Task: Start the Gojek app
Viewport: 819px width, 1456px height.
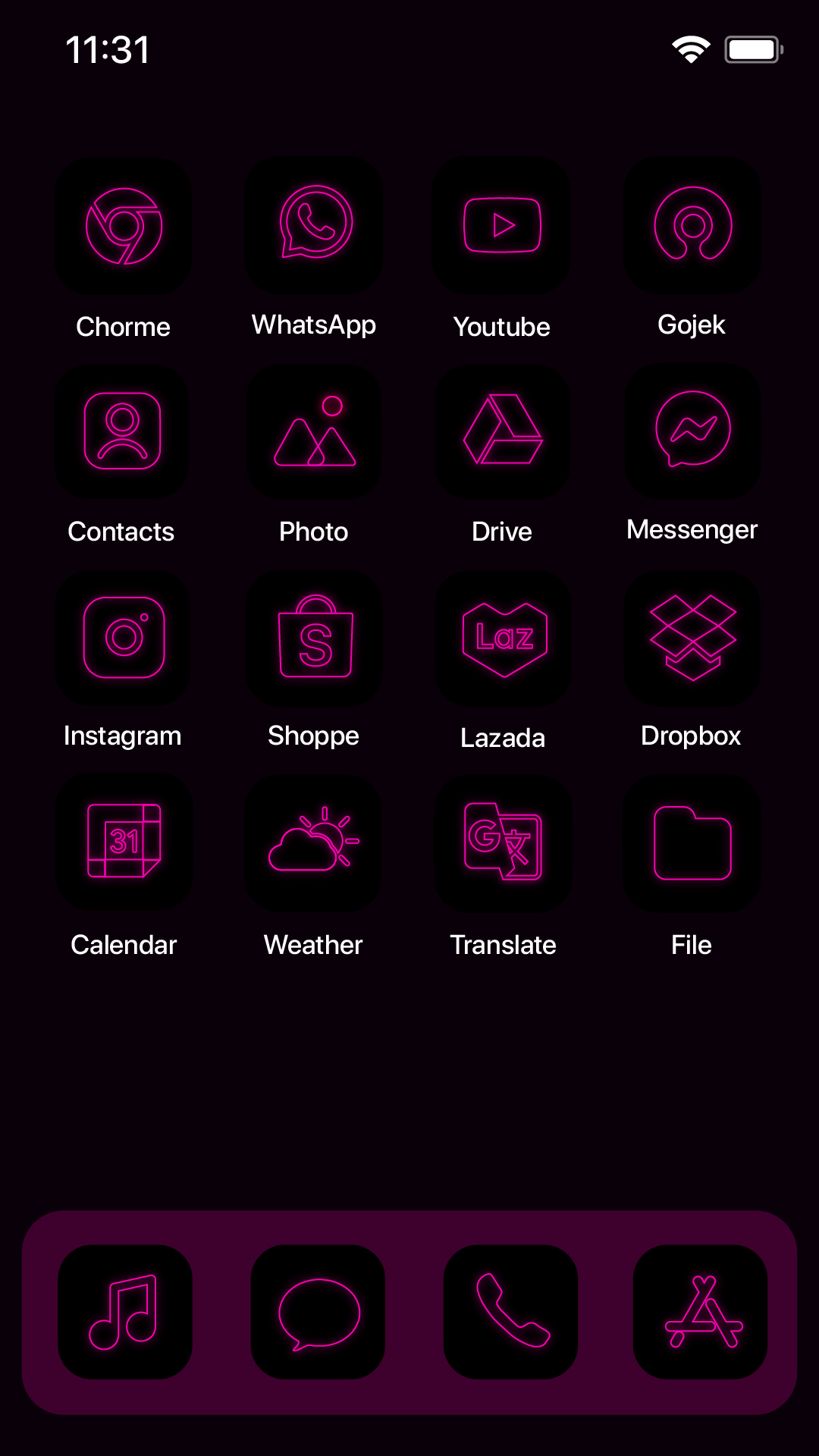Action: point(691,225)
